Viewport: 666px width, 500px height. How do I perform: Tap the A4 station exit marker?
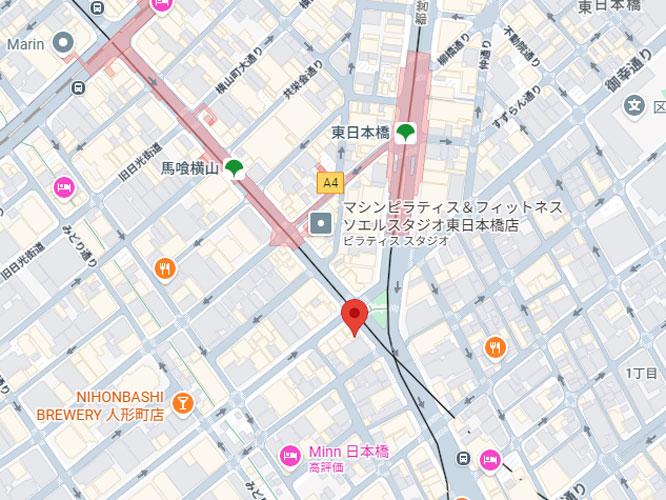coord(328,183)
